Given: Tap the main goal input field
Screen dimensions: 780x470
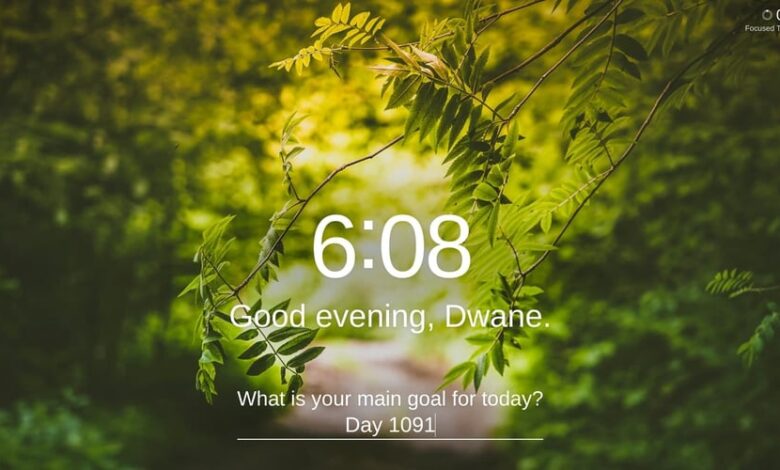Looking at the screenshot, I should pyautogui.click(x=390, y=425).
